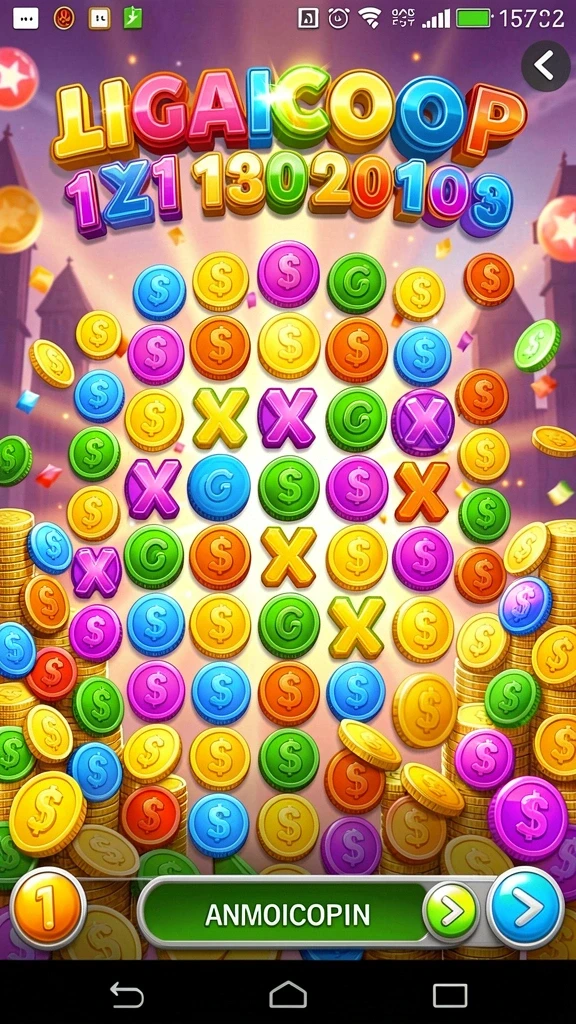Tap the blue round arrow button
The image size is (576, 1024).
point(526,907)
